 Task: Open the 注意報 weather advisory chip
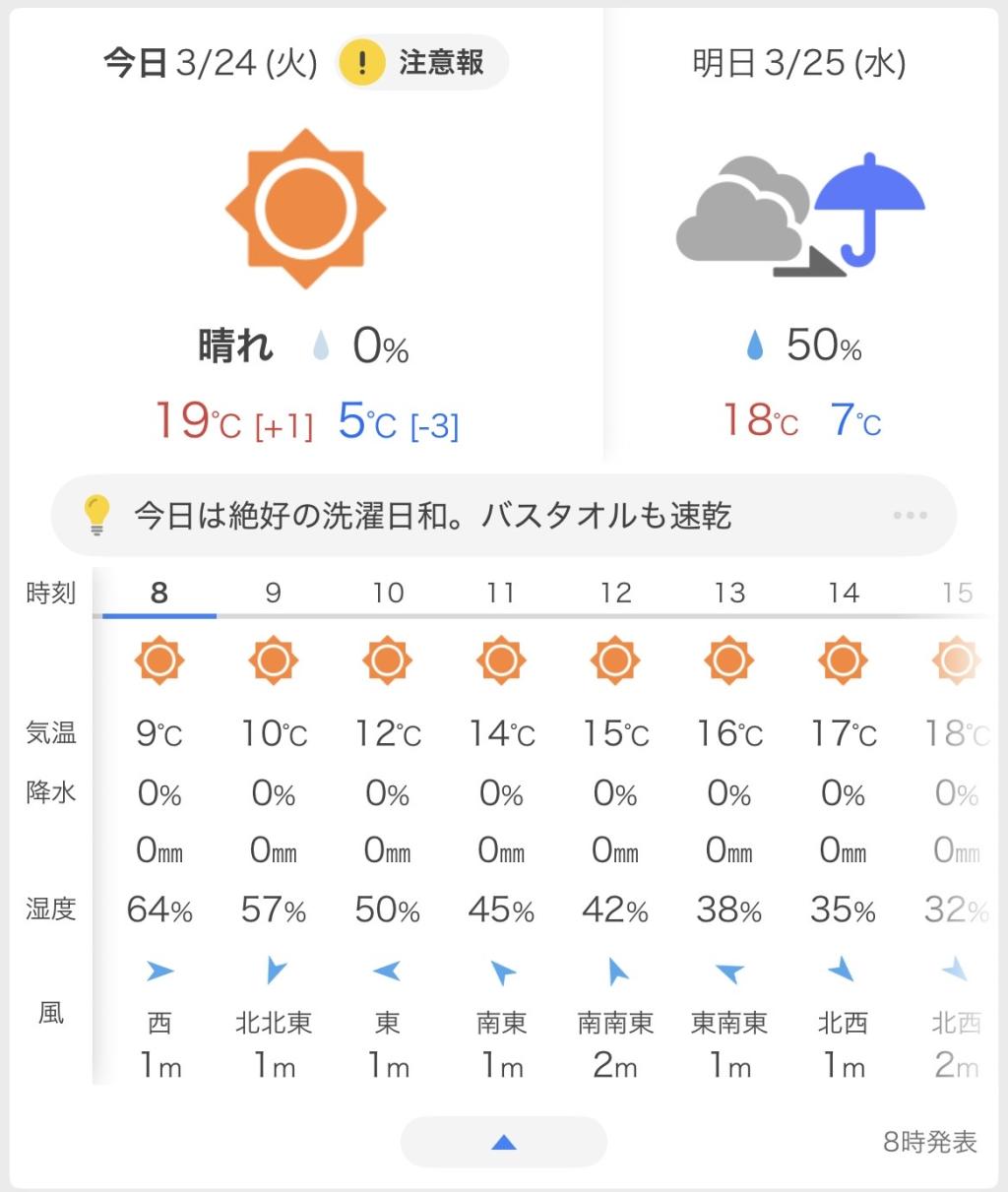point(421,63)
